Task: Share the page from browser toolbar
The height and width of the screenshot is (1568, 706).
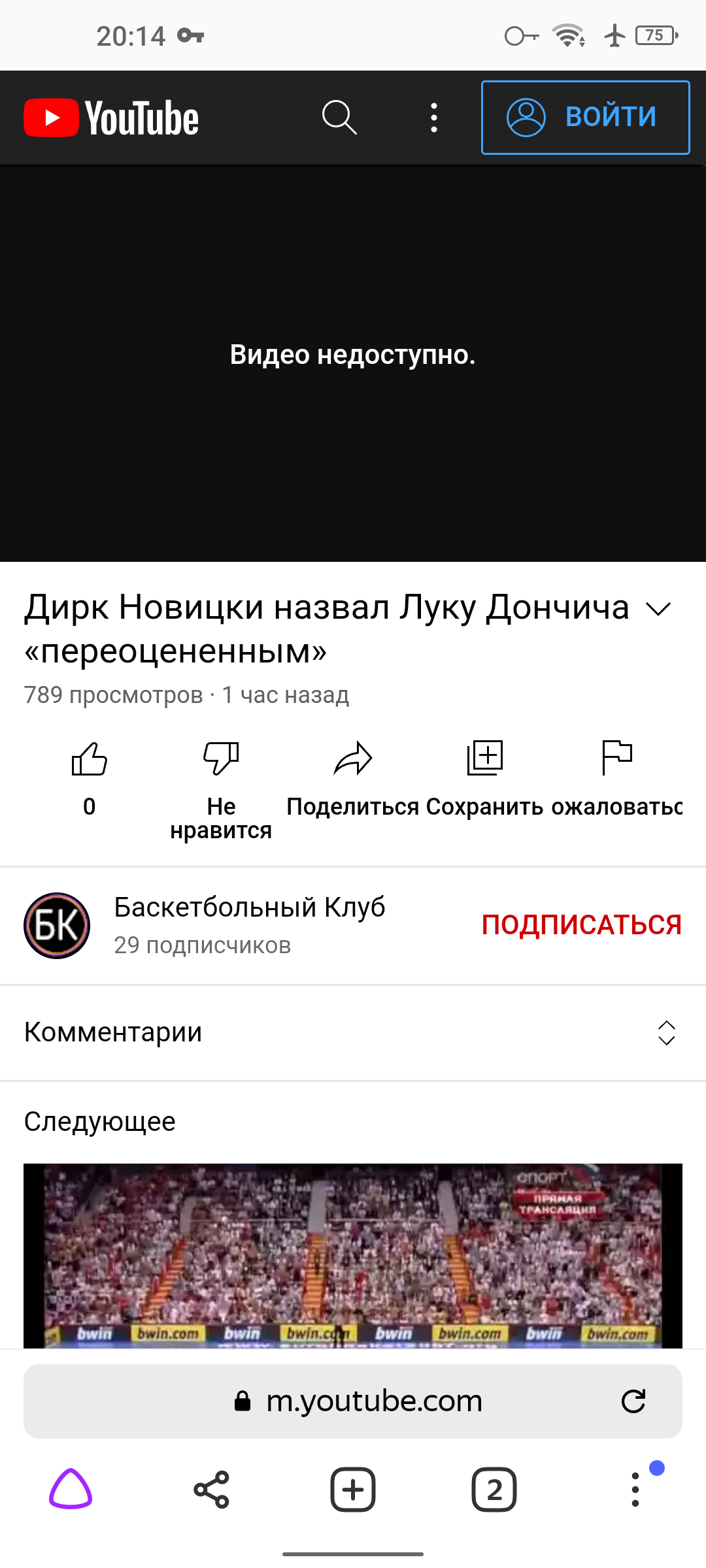Action: point(212,1490)
